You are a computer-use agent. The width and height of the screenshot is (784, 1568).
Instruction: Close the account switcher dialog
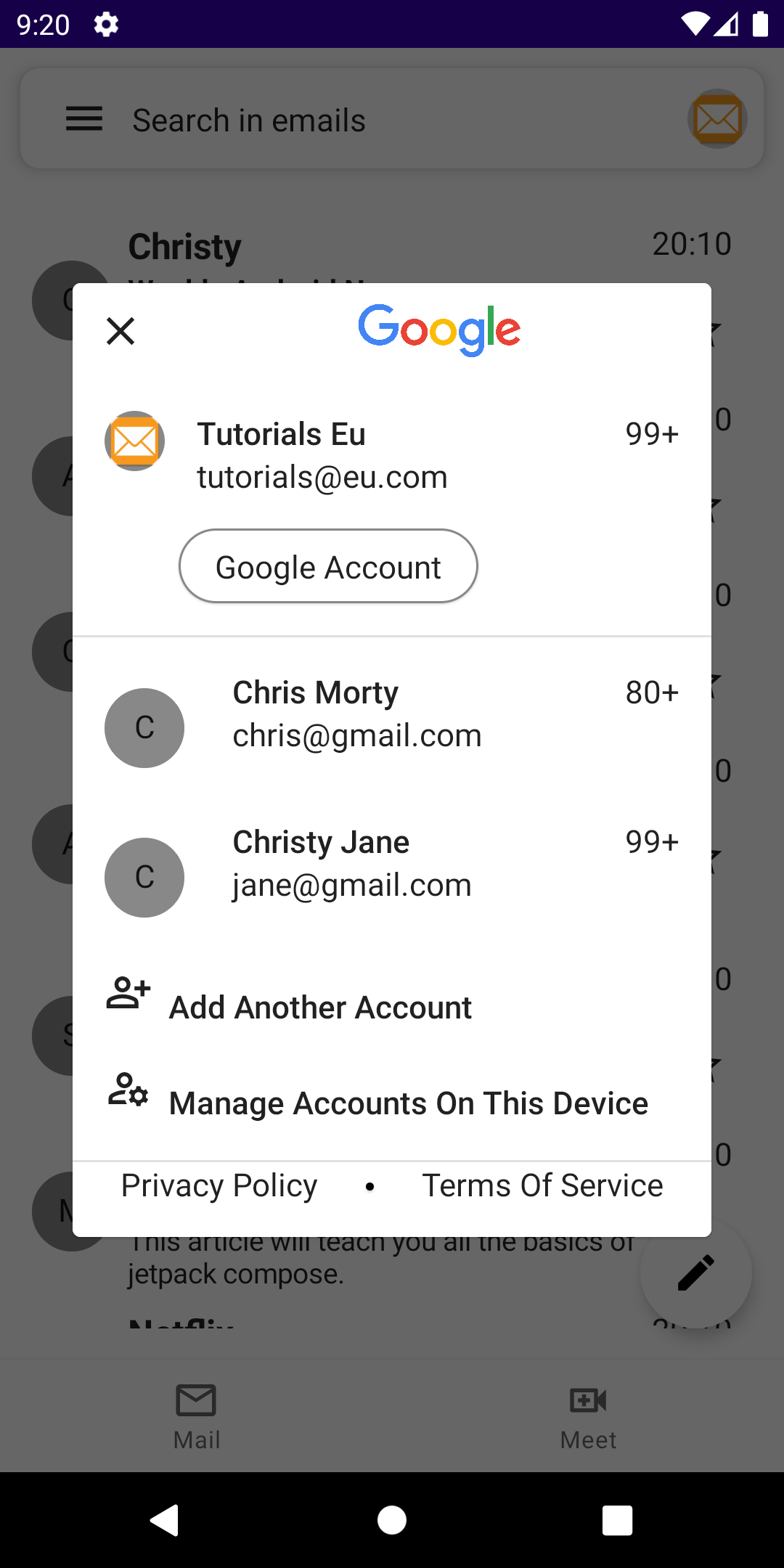[121, 331]
